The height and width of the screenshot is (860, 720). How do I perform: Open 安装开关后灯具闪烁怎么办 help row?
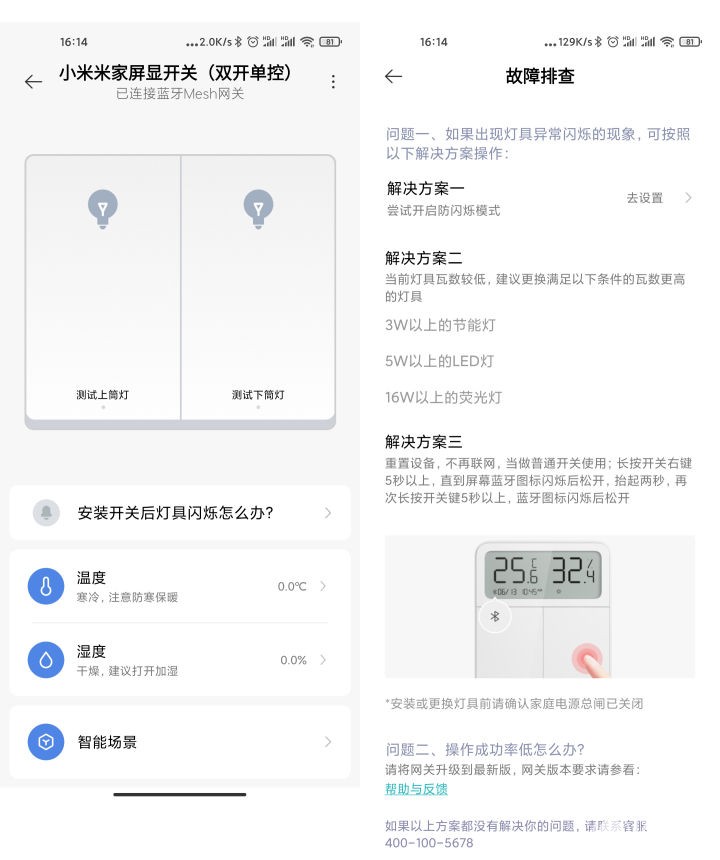point(180,513)
